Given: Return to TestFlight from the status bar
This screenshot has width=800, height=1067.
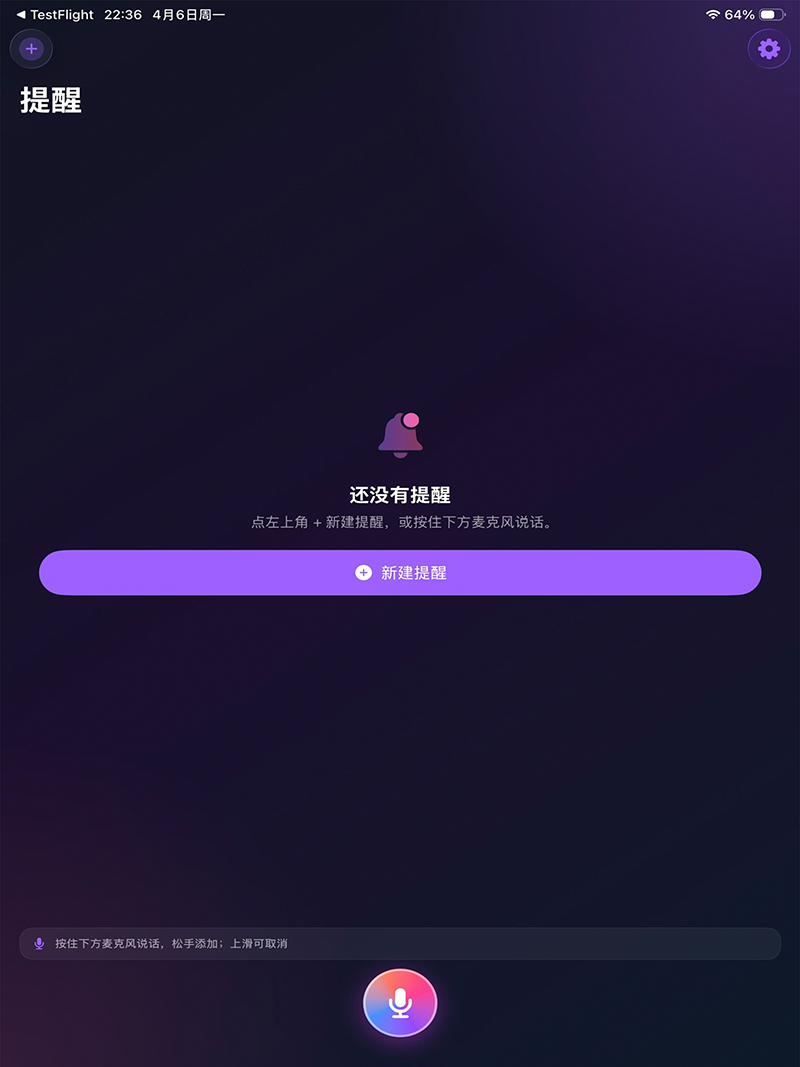Looking at the screenshot, I should tap(55, 15).
